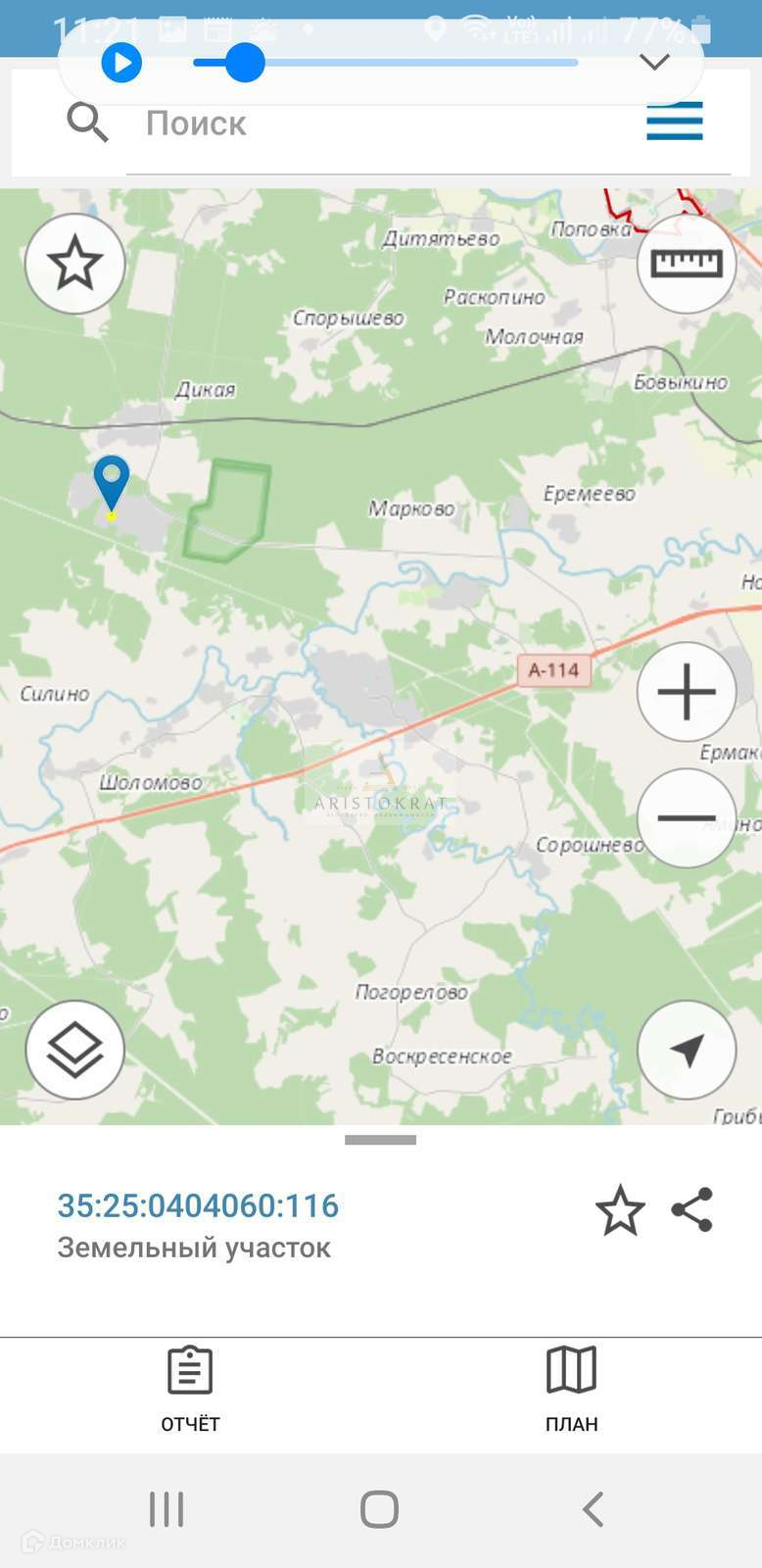Open the map layers selector

click(x=74, y=1050)
